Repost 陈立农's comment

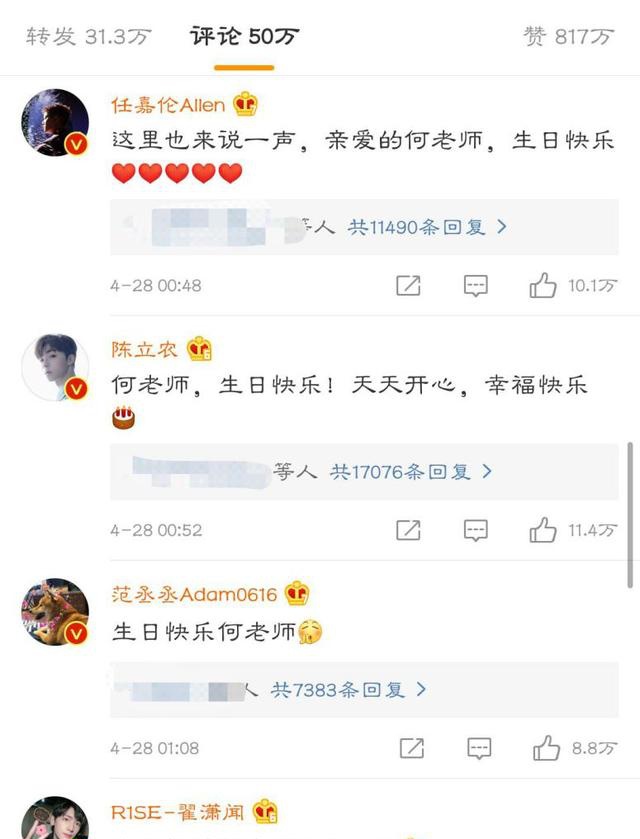[x=408, y=530]
